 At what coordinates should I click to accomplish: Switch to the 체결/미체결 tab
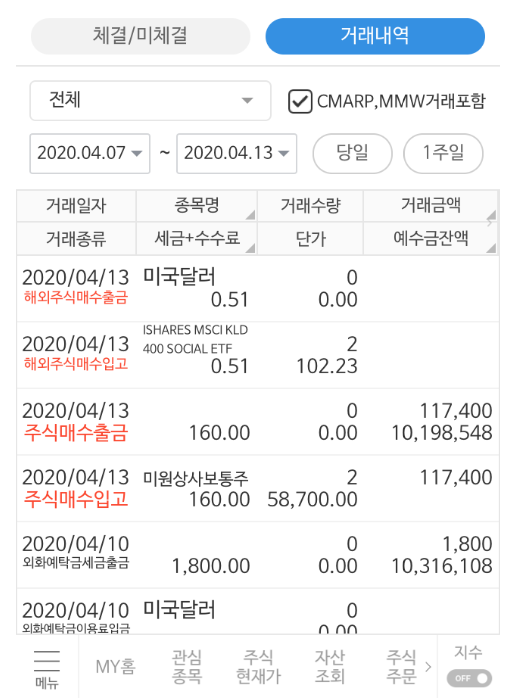point(140,36)
